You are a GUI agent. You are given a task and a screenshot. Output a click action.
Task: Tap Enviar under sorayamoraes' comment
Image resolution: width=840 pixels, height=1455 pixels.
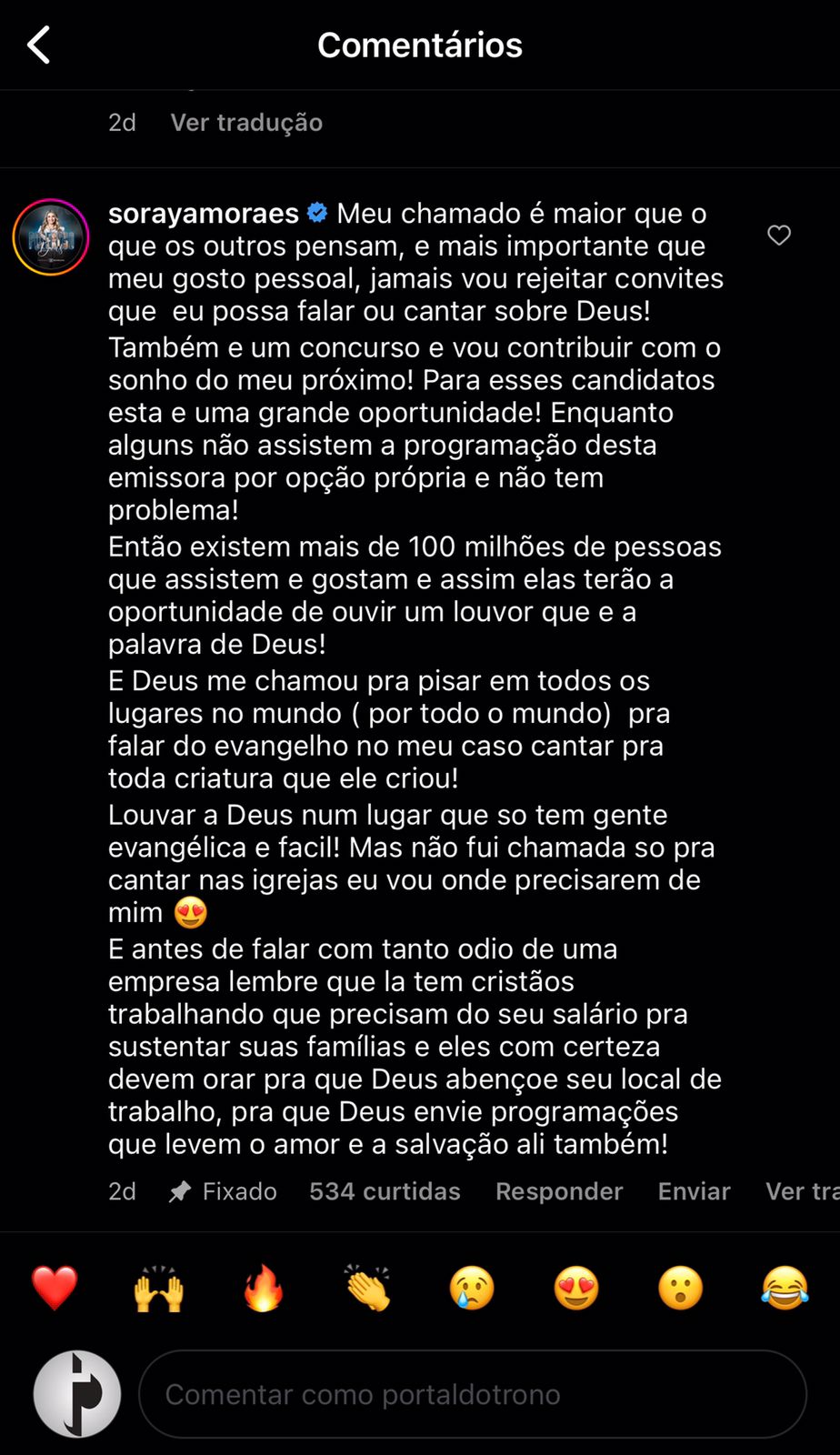coord(694,1191)
